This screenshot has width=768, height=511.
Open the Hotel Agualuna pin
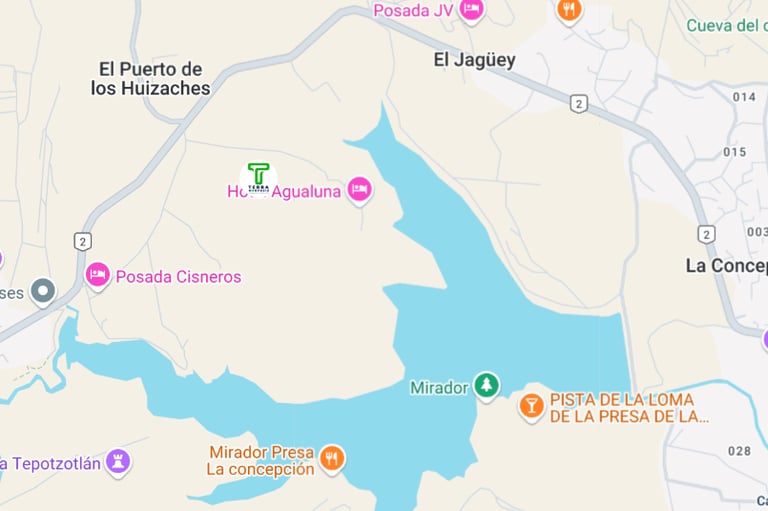point(359,188)
